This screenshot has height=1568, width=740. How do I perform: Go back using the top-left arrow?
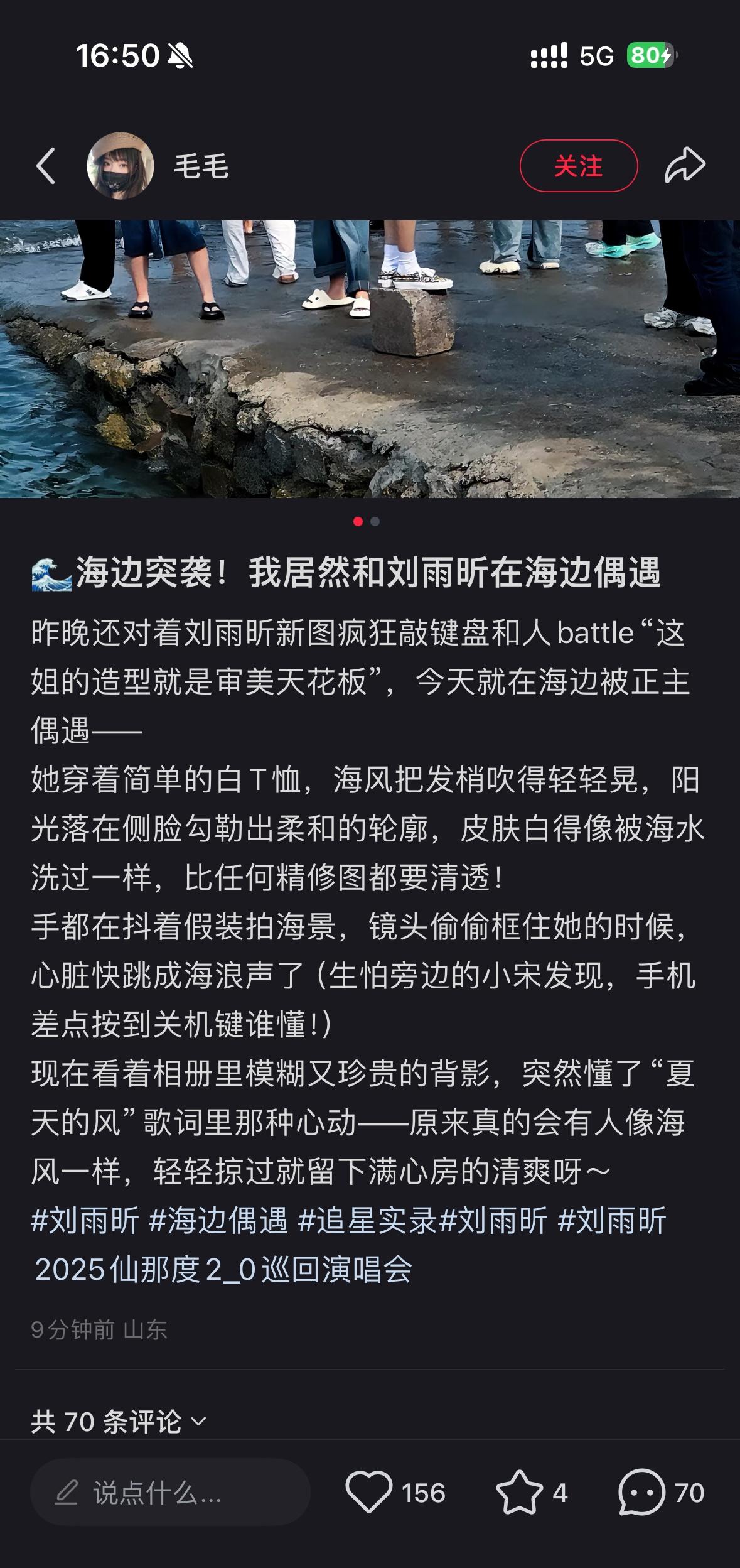(46, 166)
